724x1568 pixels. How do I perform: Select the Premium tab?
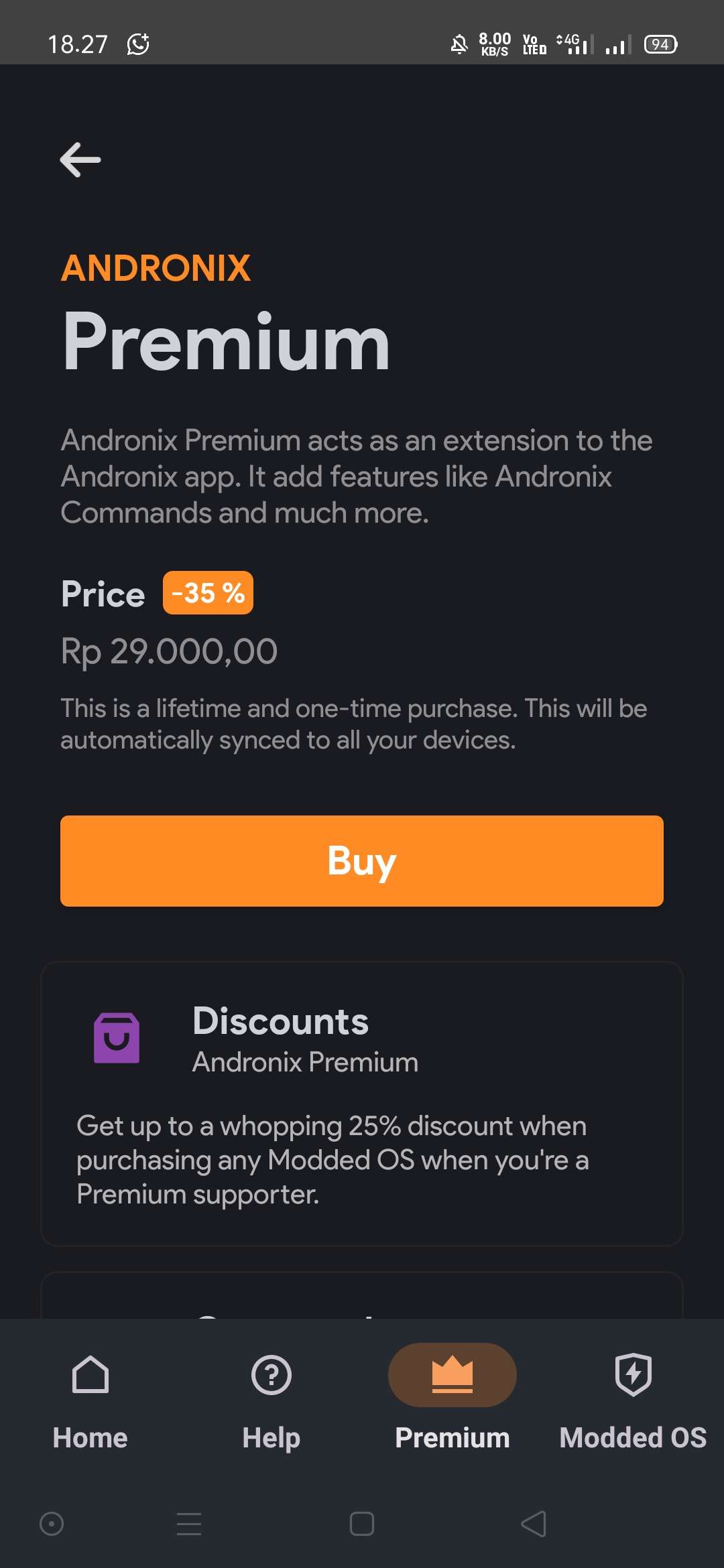452,1398
